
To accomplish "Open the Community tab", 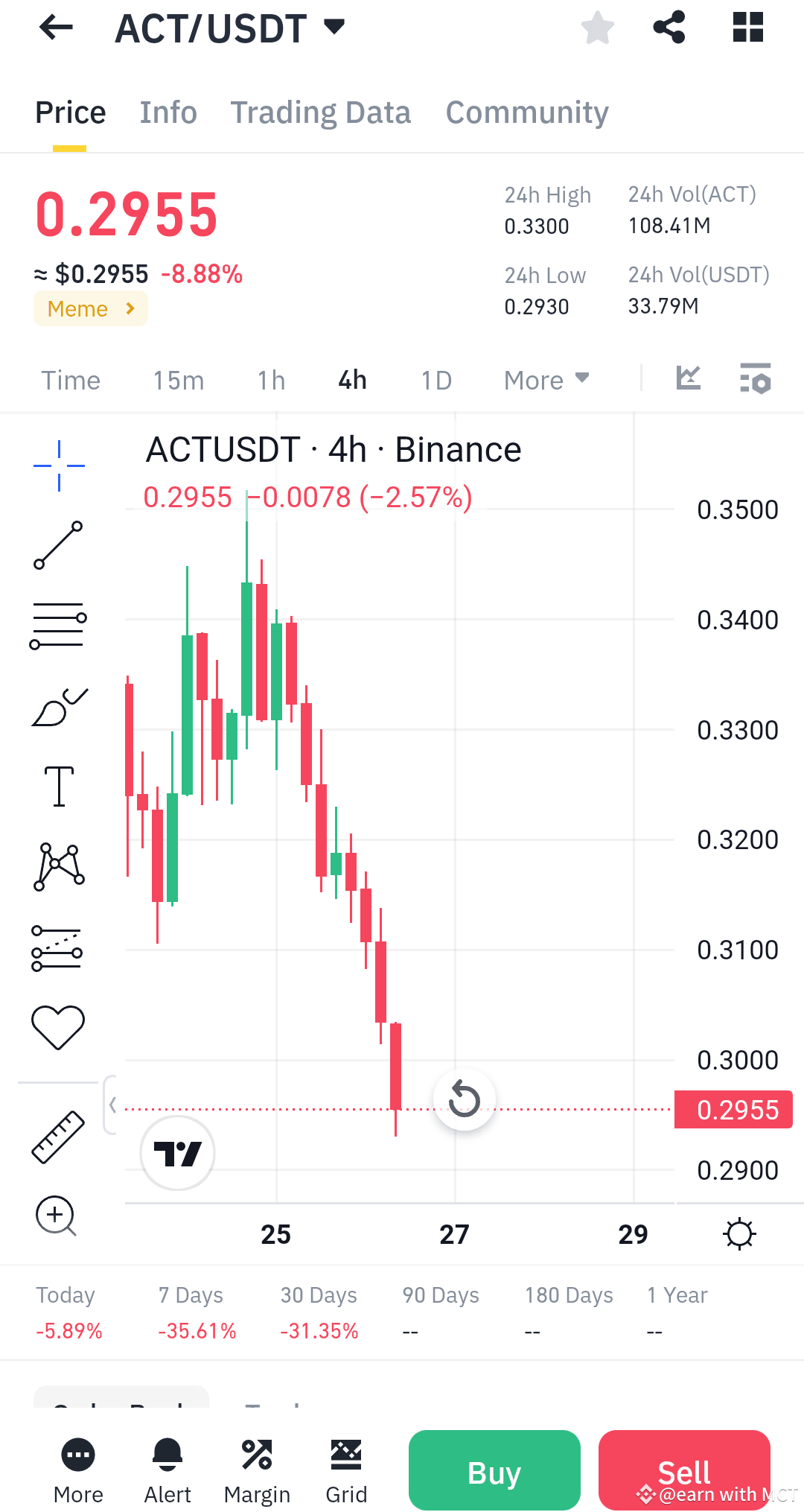I will click(526, 112).
